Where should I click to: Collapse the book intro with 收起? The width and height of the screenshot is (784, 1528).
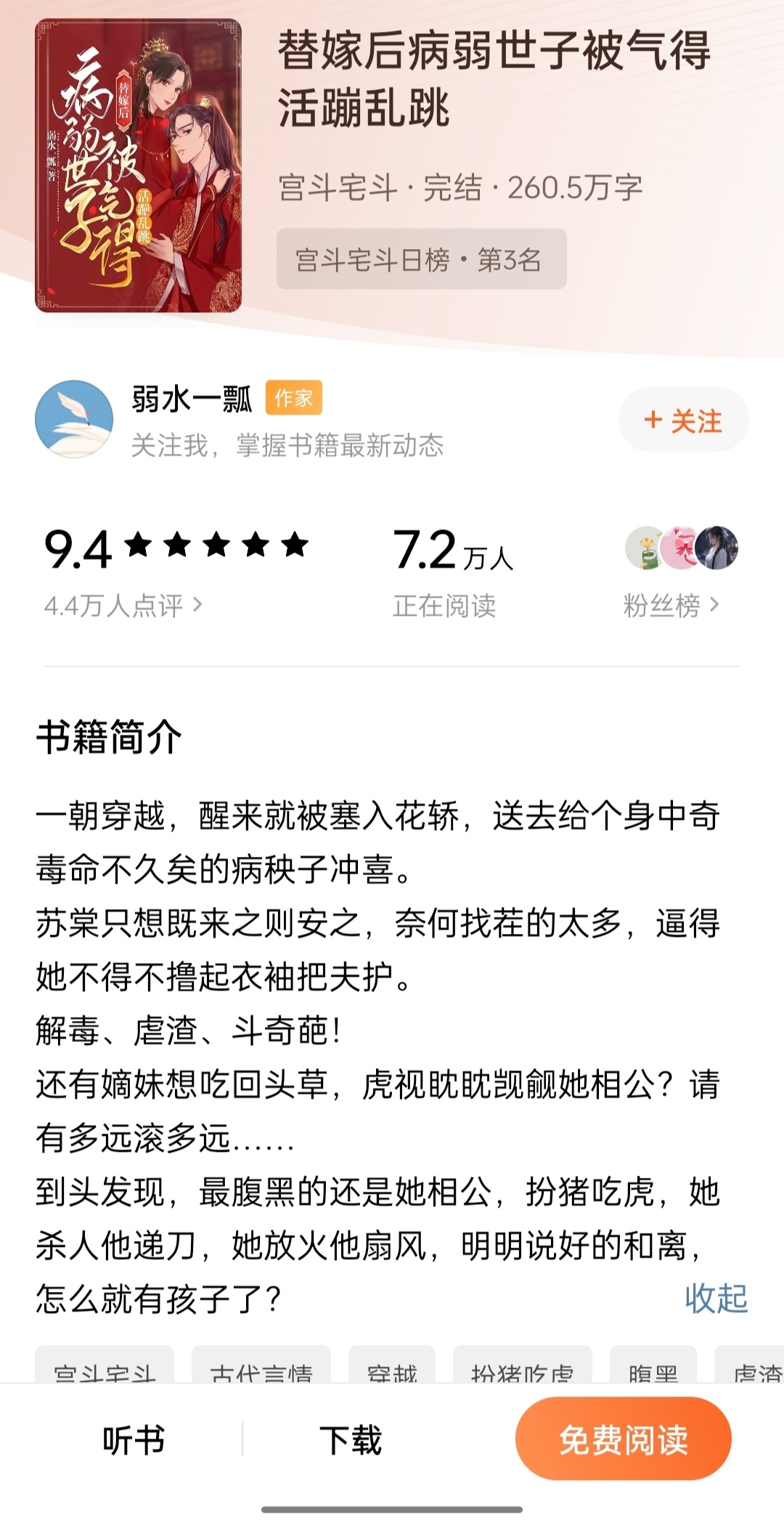pos(716,1298)
